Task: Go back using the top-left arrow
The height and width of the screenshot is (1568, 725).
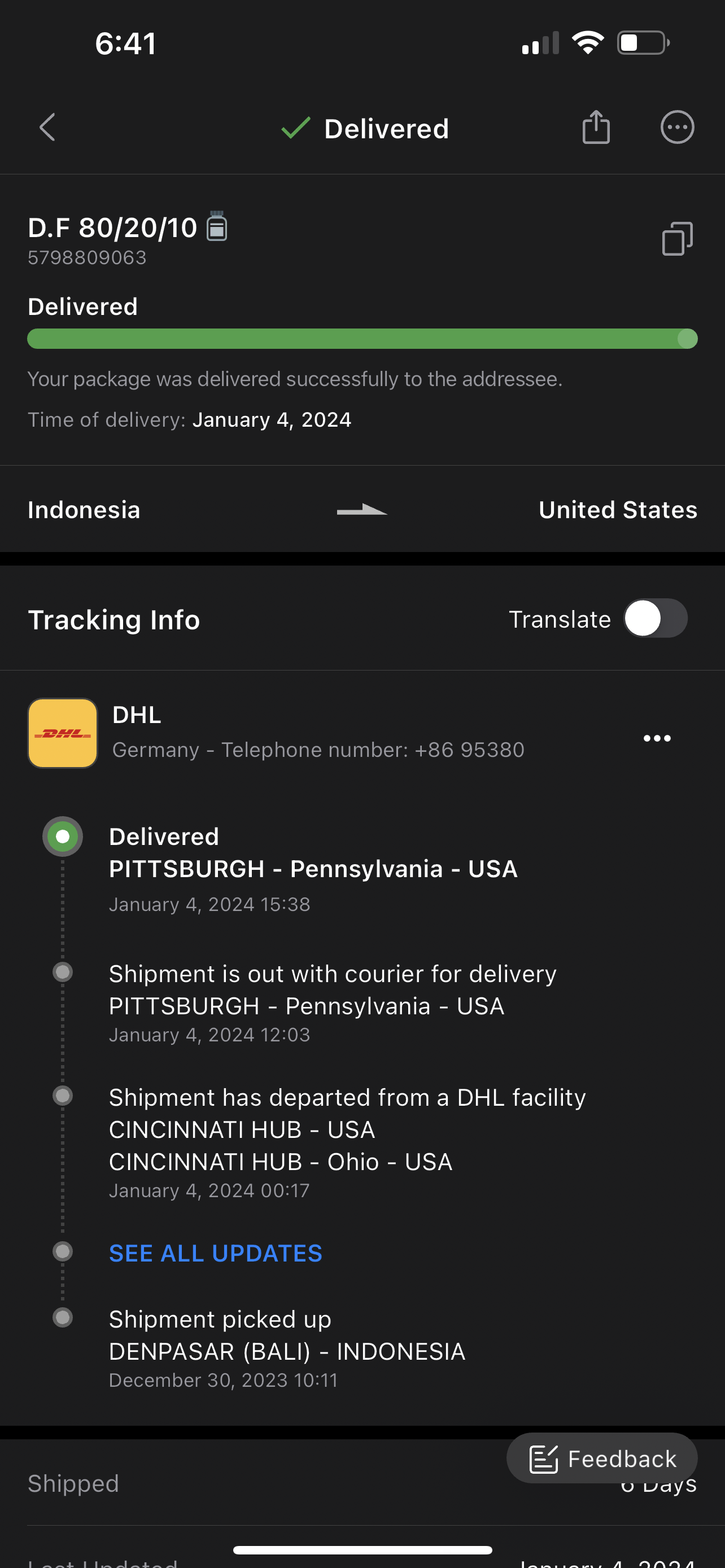Action: pyautogui.click(x=47, y=127)
